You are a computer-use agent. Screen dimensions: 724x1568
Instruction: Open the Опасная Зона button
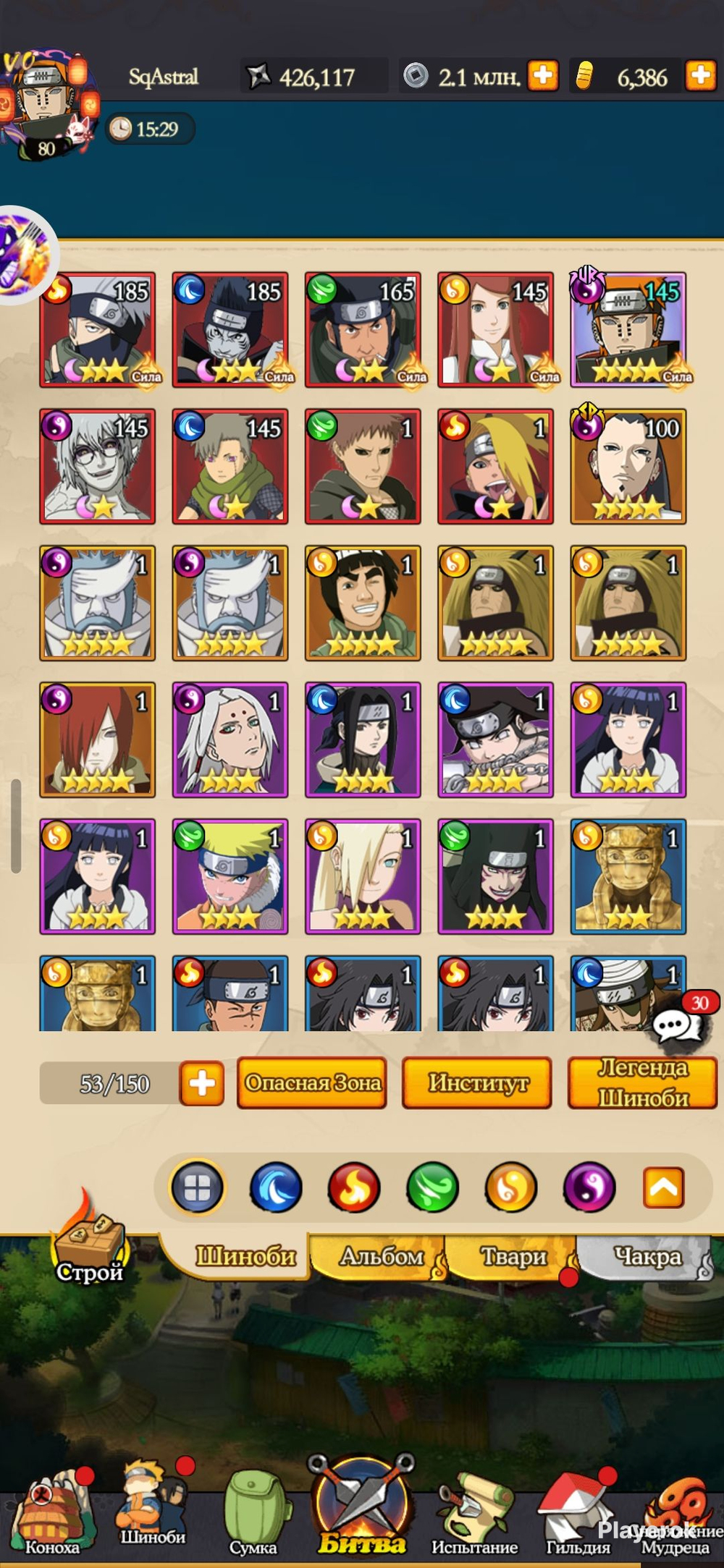click(312, 1082)
